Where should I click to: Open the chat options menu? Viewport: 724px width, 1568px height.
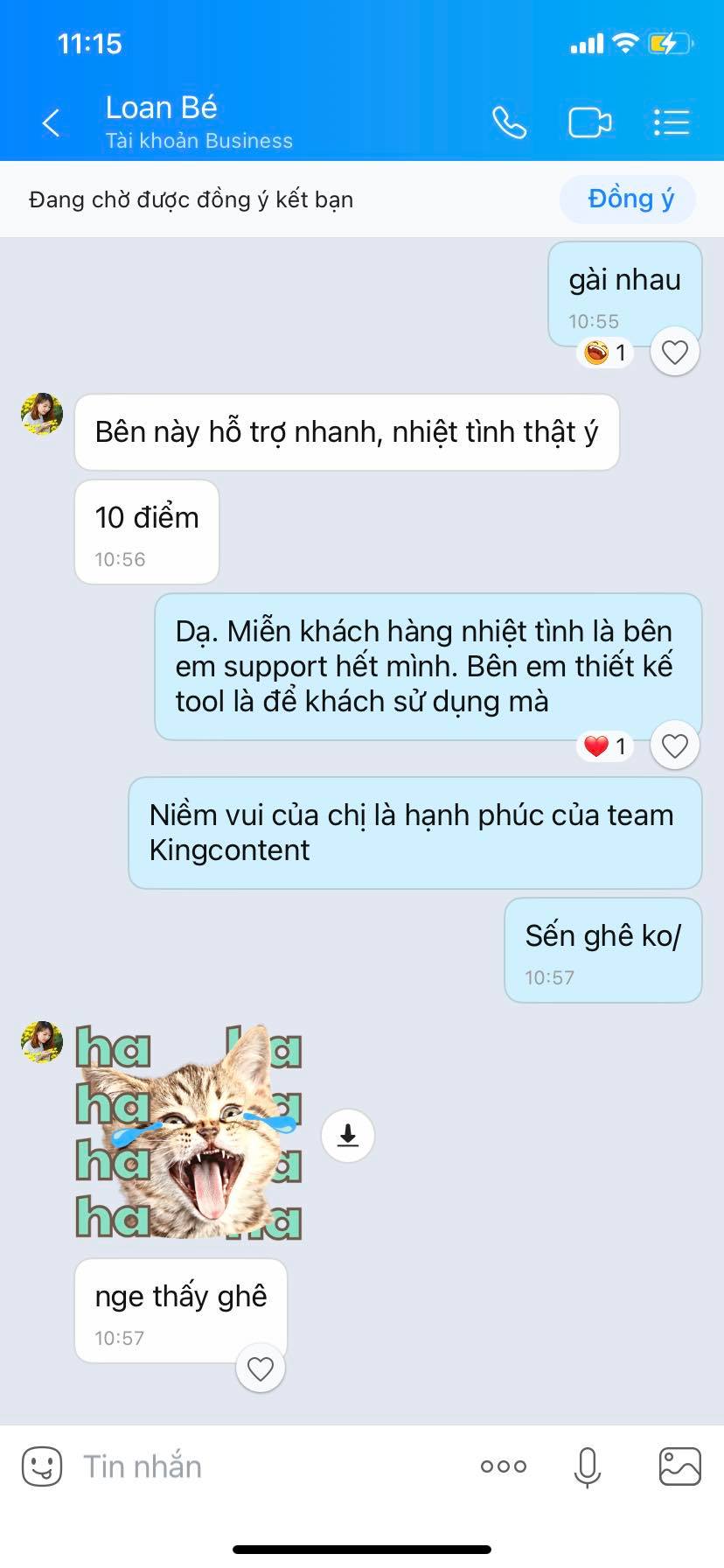[x=672, y=123]
